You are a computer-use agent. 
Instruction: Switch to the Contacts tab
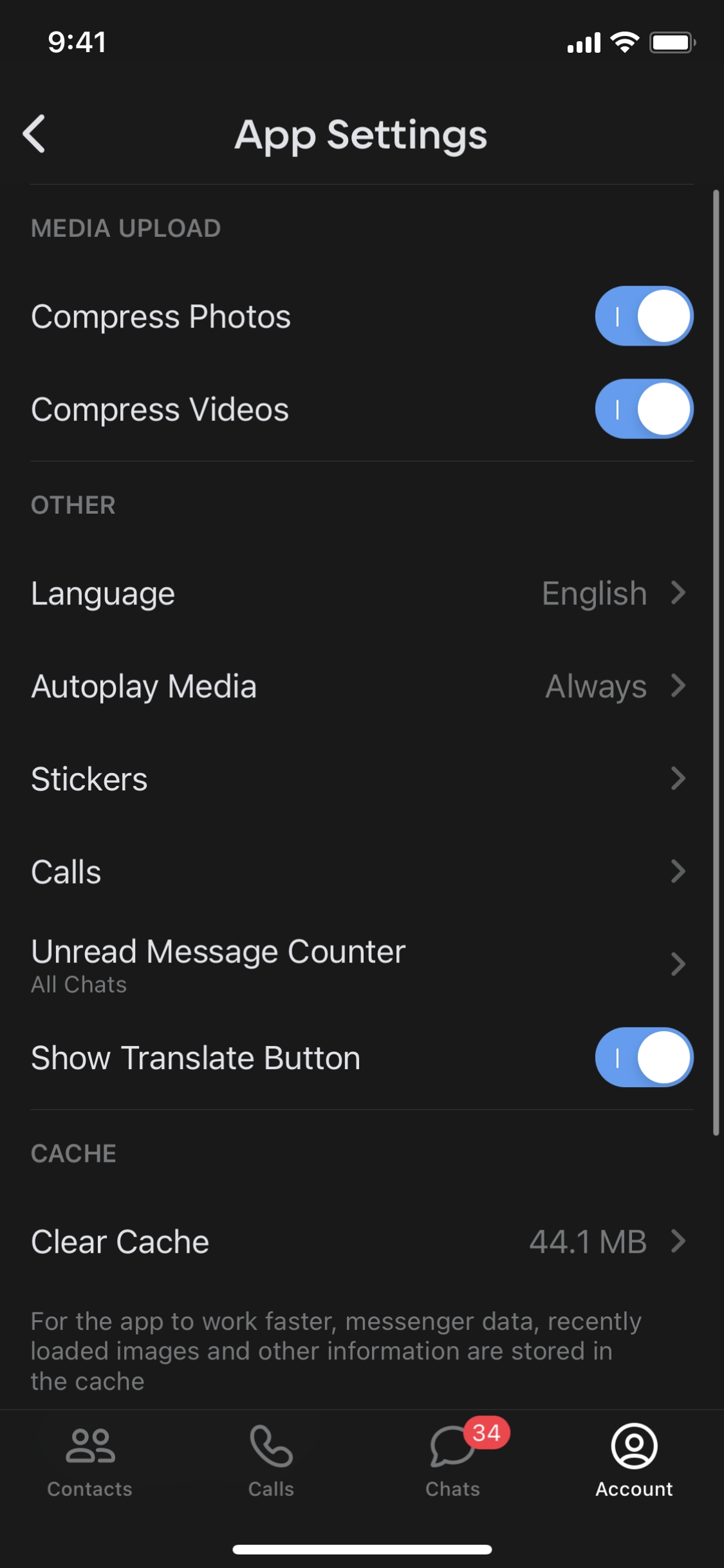point(90,1460)
